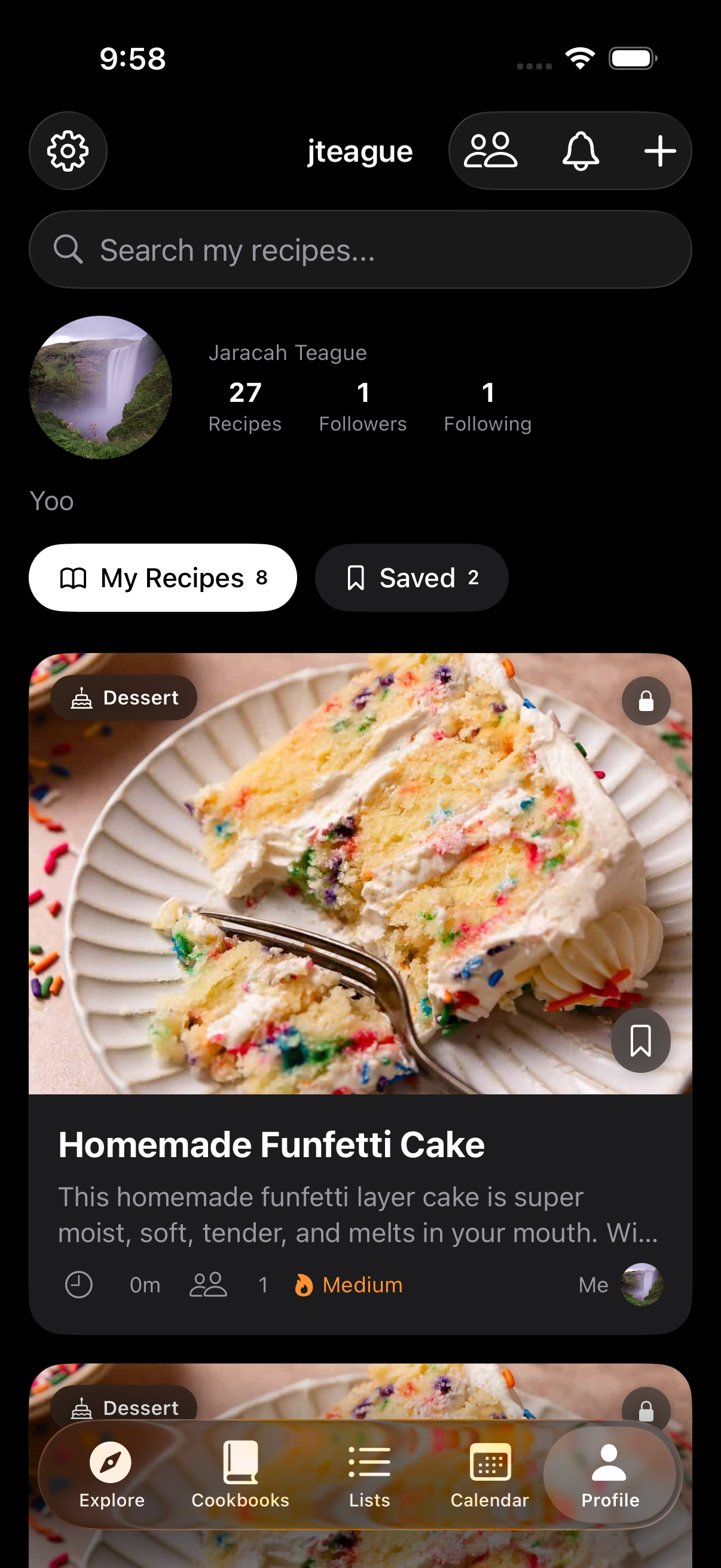The image size is (721, 1568).
Task: Tap the lock icon on Funfetti Cake card
Action: click(646, 701)
